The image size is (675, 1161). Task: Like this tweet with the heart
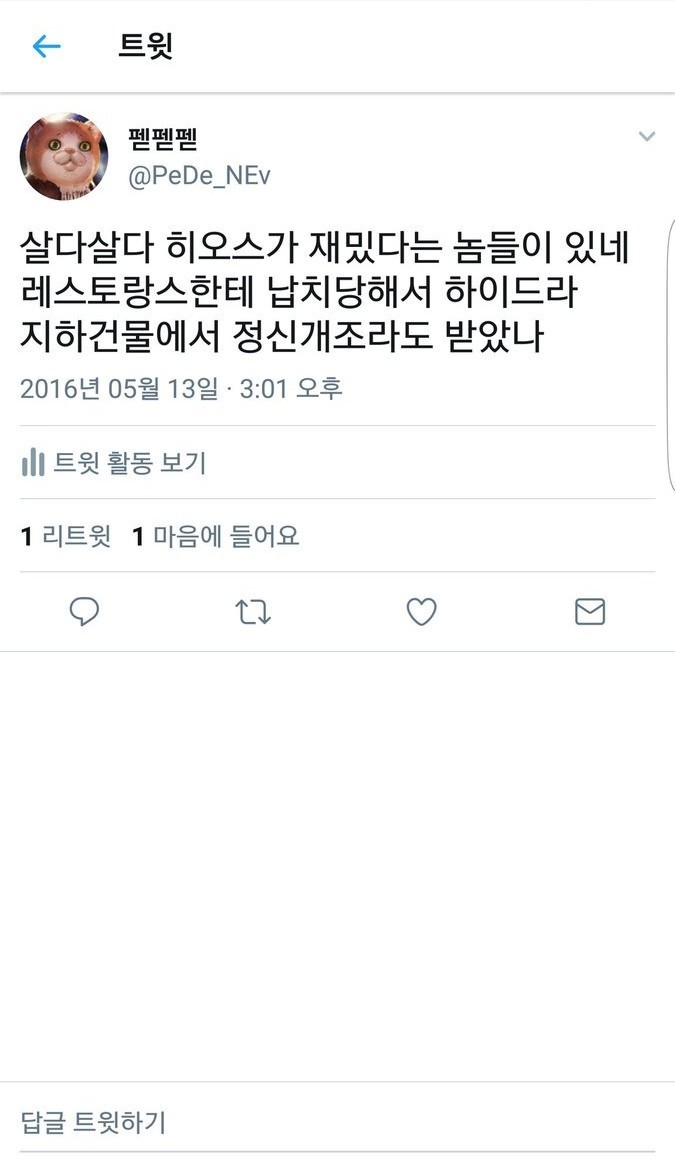click(x=421, y=611)
